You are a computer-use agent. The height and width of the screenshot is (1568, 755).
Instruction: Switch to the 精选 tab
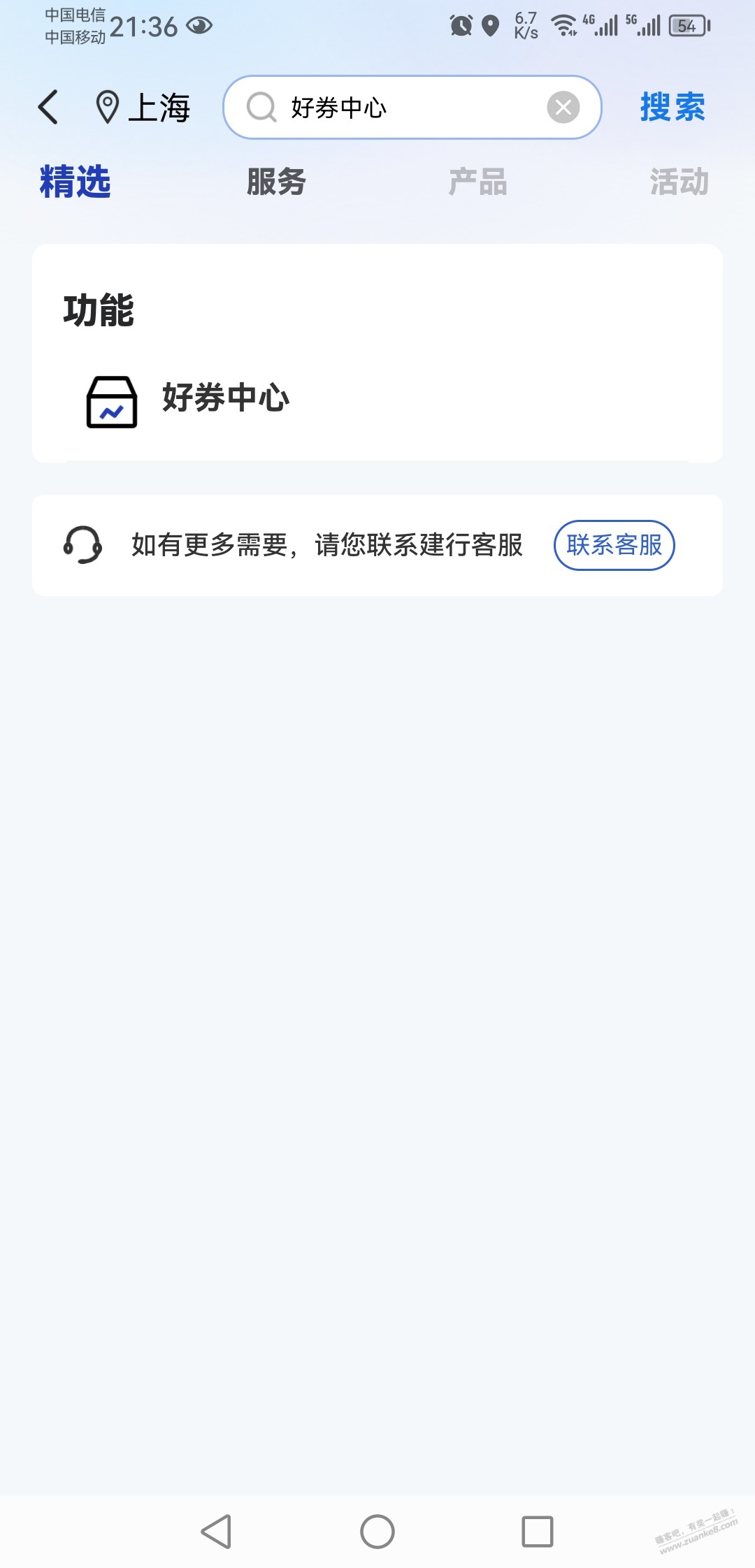pos(75,182)
